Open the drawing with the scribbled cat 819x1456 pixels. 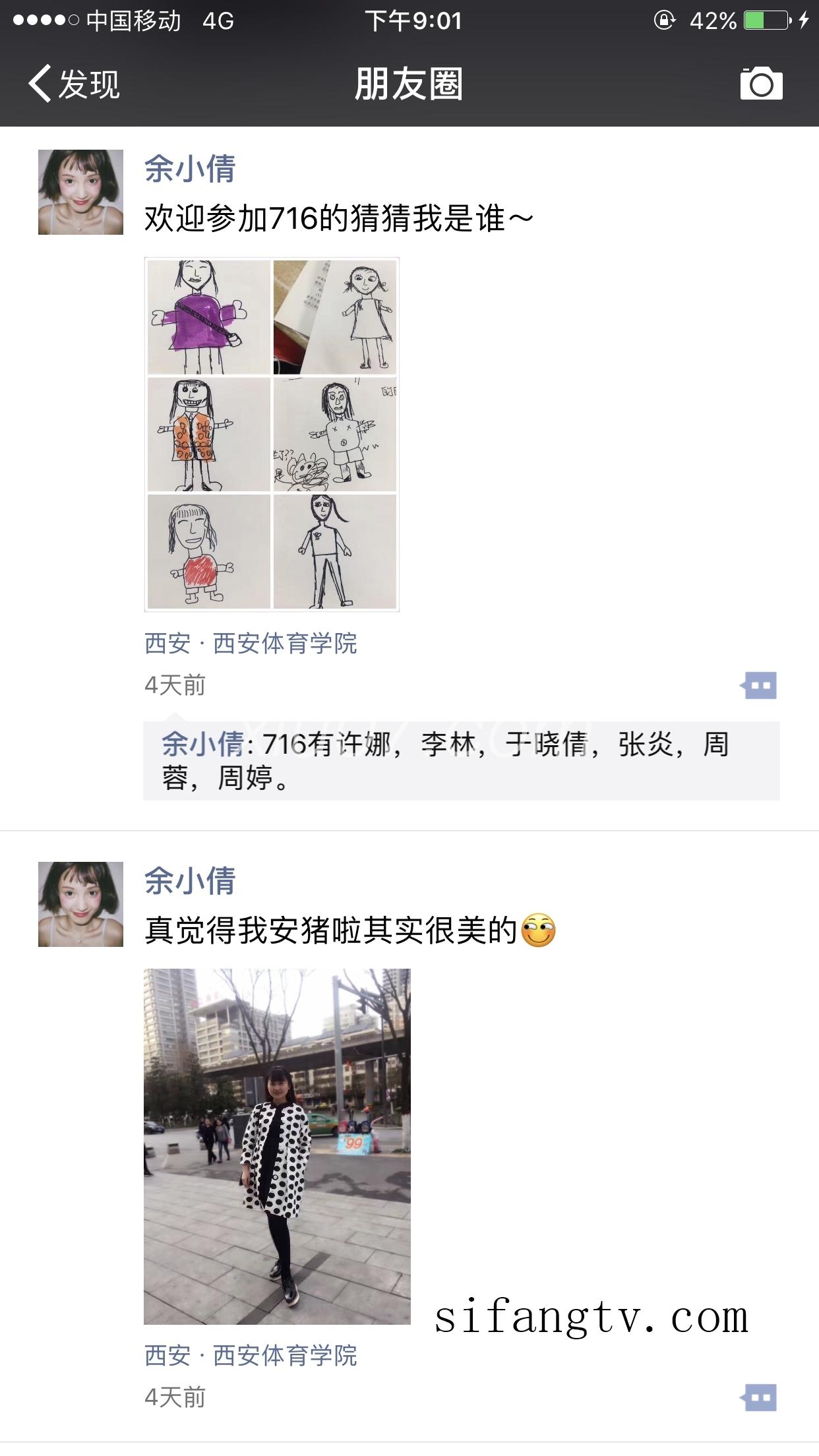pos(335,435)
